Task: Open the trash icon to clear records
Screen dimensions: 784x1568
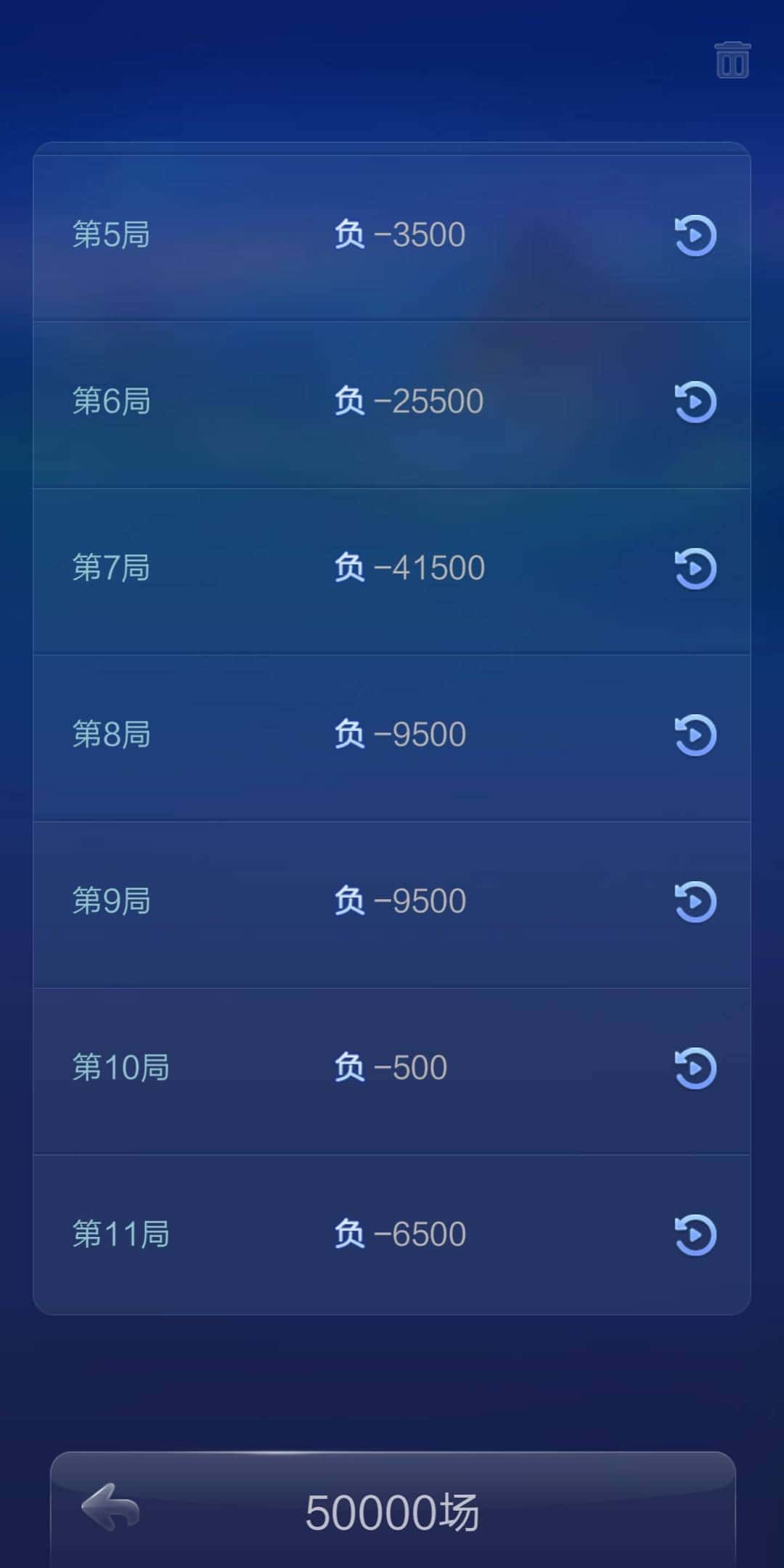Action: click(731, 60)
